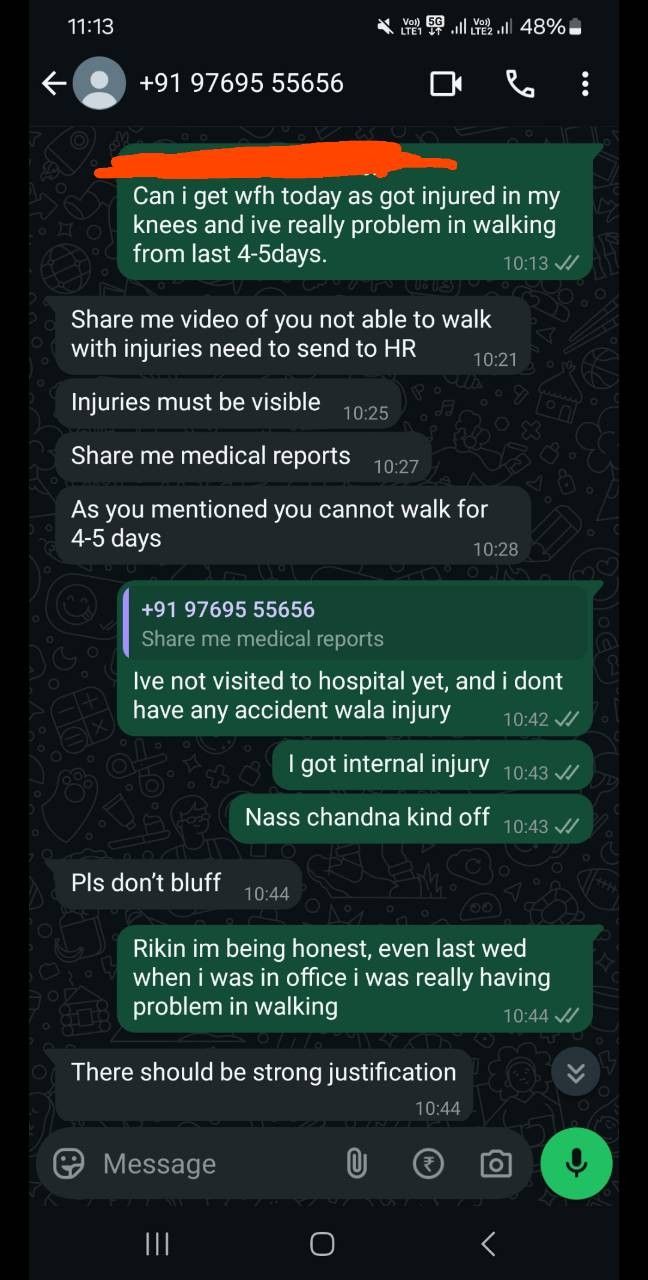
Task: Open the recent apps view
Action: pos(157,1243)
